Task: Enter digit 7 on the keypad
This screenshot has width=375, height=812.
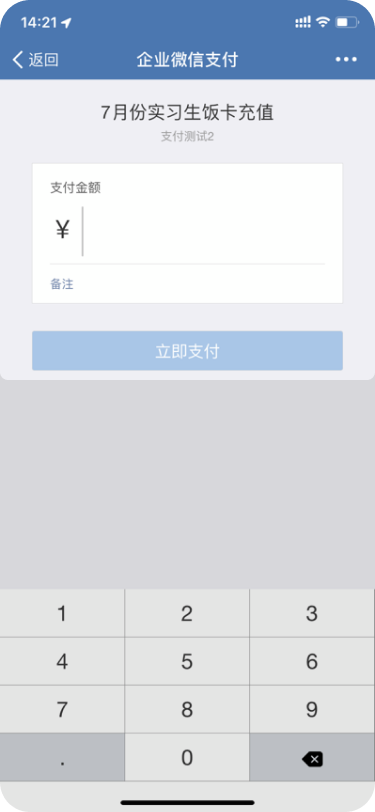Action: (62, 709)
